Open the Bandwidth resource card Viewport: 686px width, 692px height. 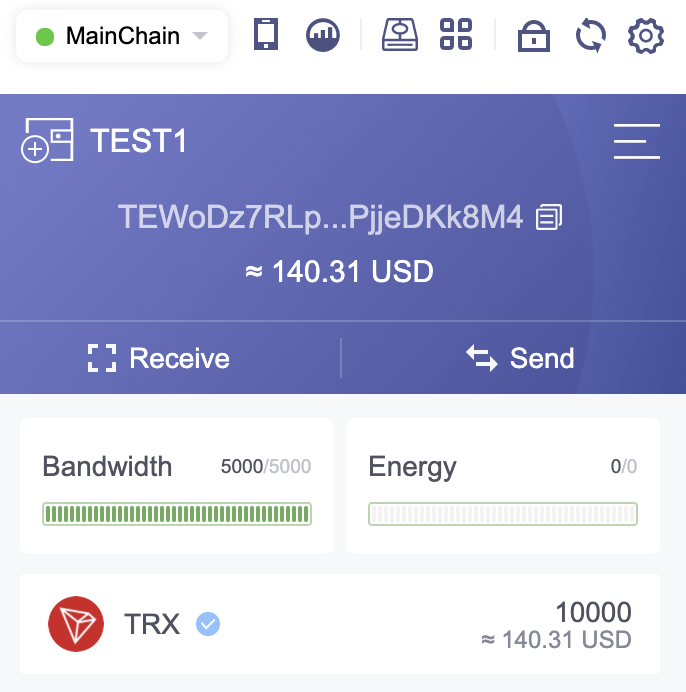(x=177, y=486)
